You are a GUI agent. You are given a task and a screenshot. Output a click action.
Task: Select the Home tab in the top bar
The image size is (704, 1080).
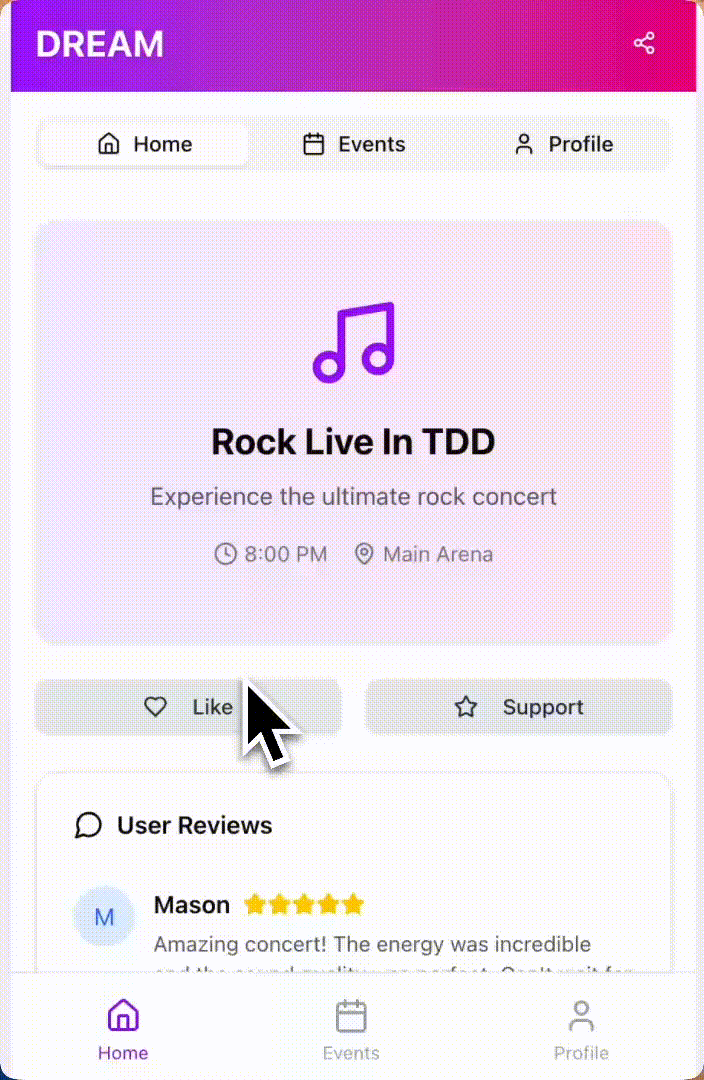tap(144, 144)
